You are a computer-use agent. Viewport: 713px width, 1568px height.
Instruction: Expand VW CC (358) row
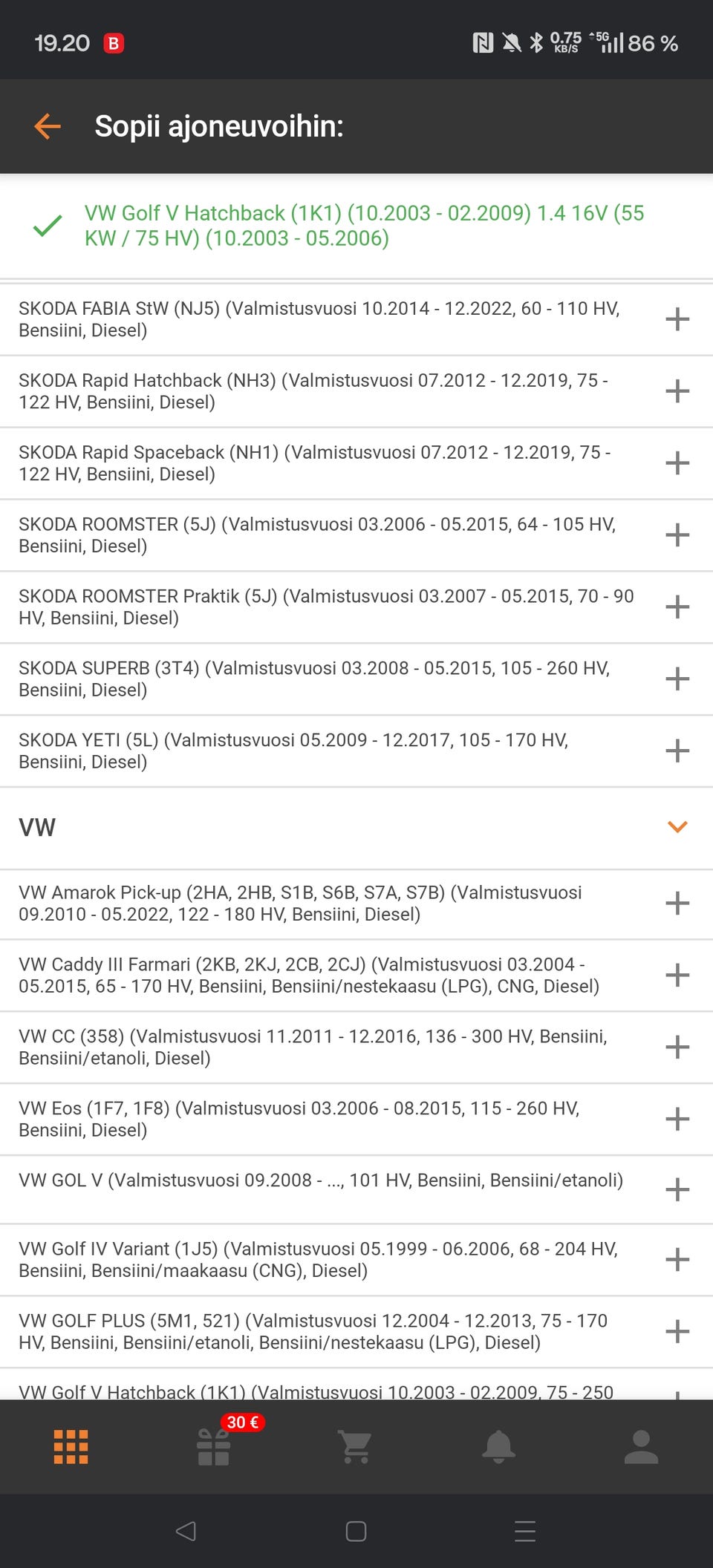(677, 1047)
